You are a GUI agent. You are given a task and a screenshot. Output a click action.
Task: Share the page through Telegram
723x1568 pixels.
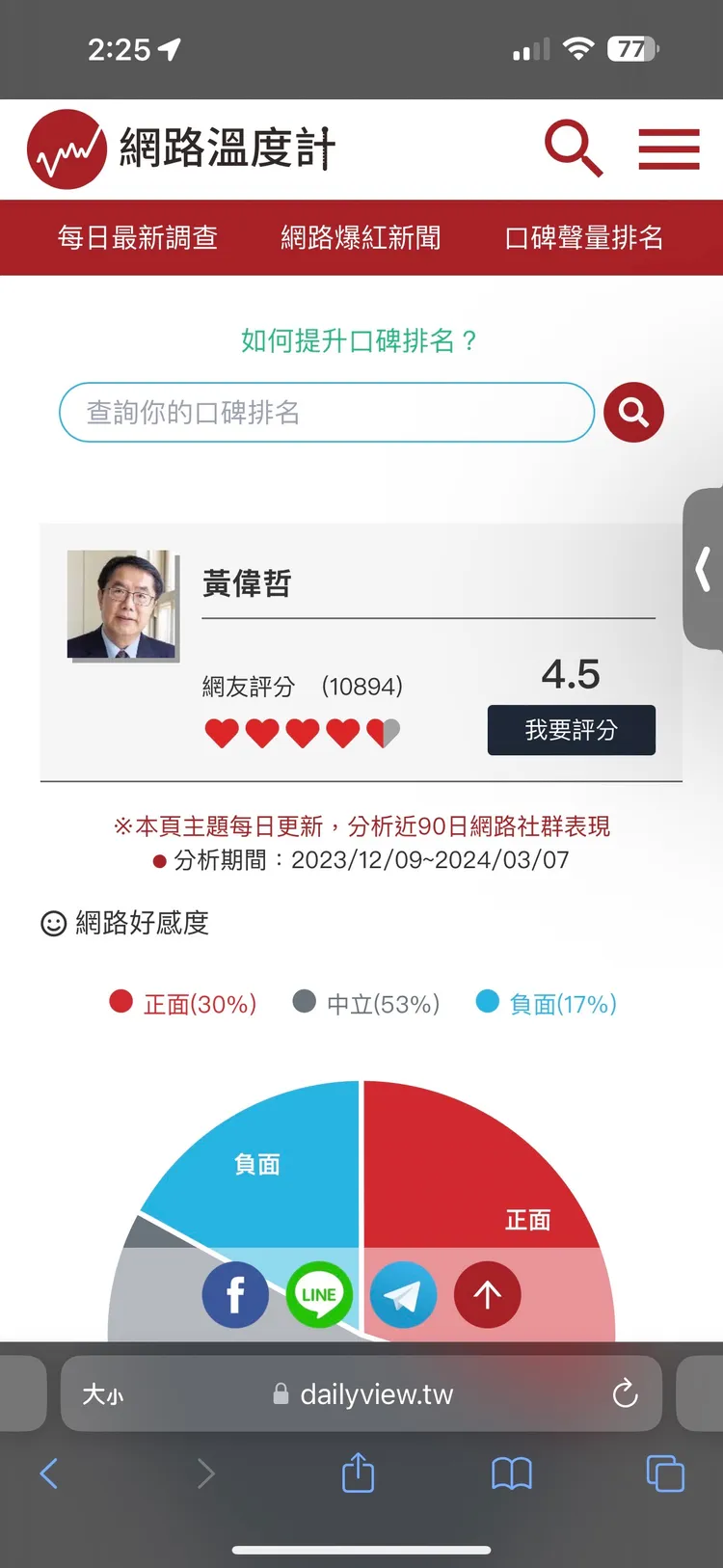(403, 1295)
